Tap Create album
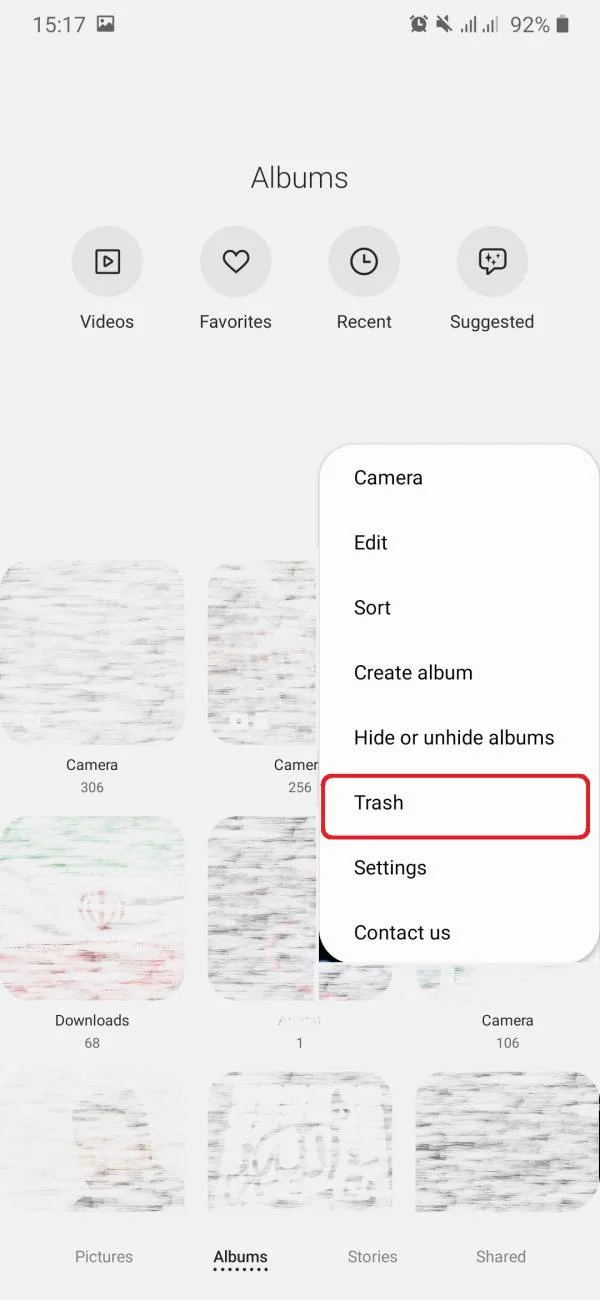The image size is (600, 1300). tap(413, 673)
